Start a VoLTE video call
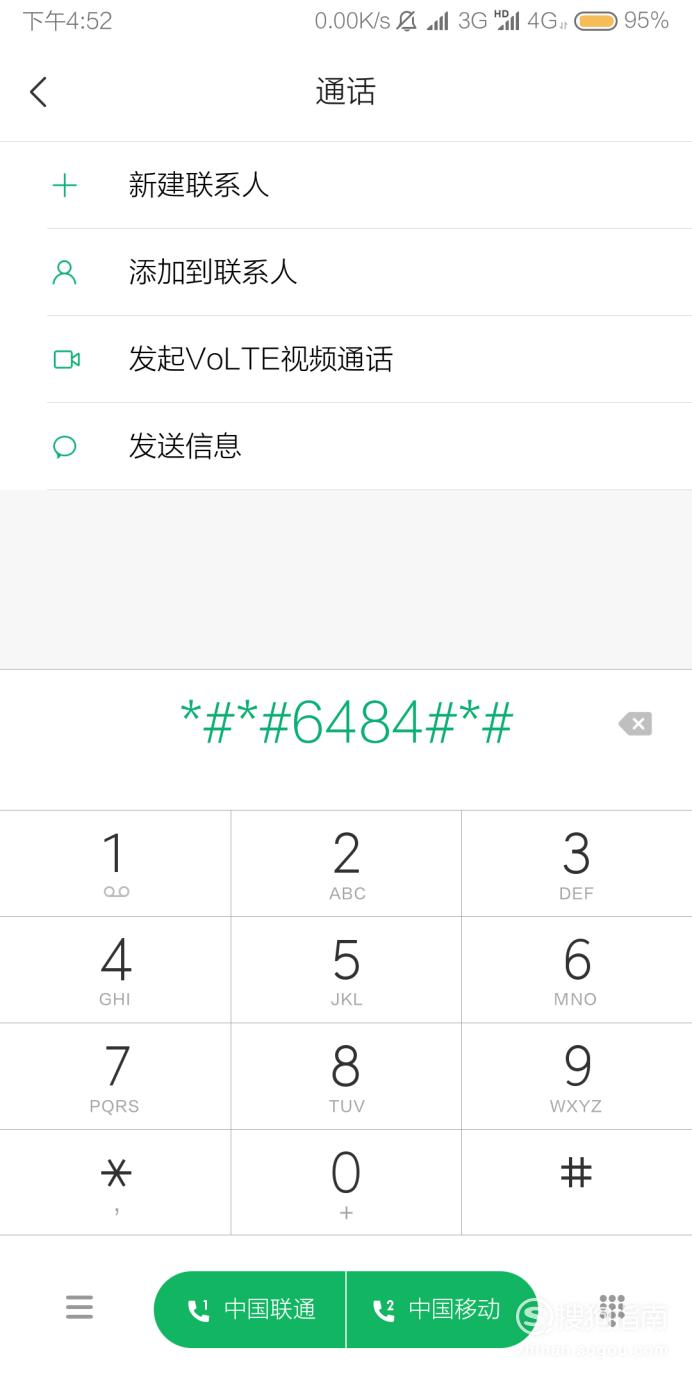The height and width of the screenshot is (1384, 692). point(346,359)
